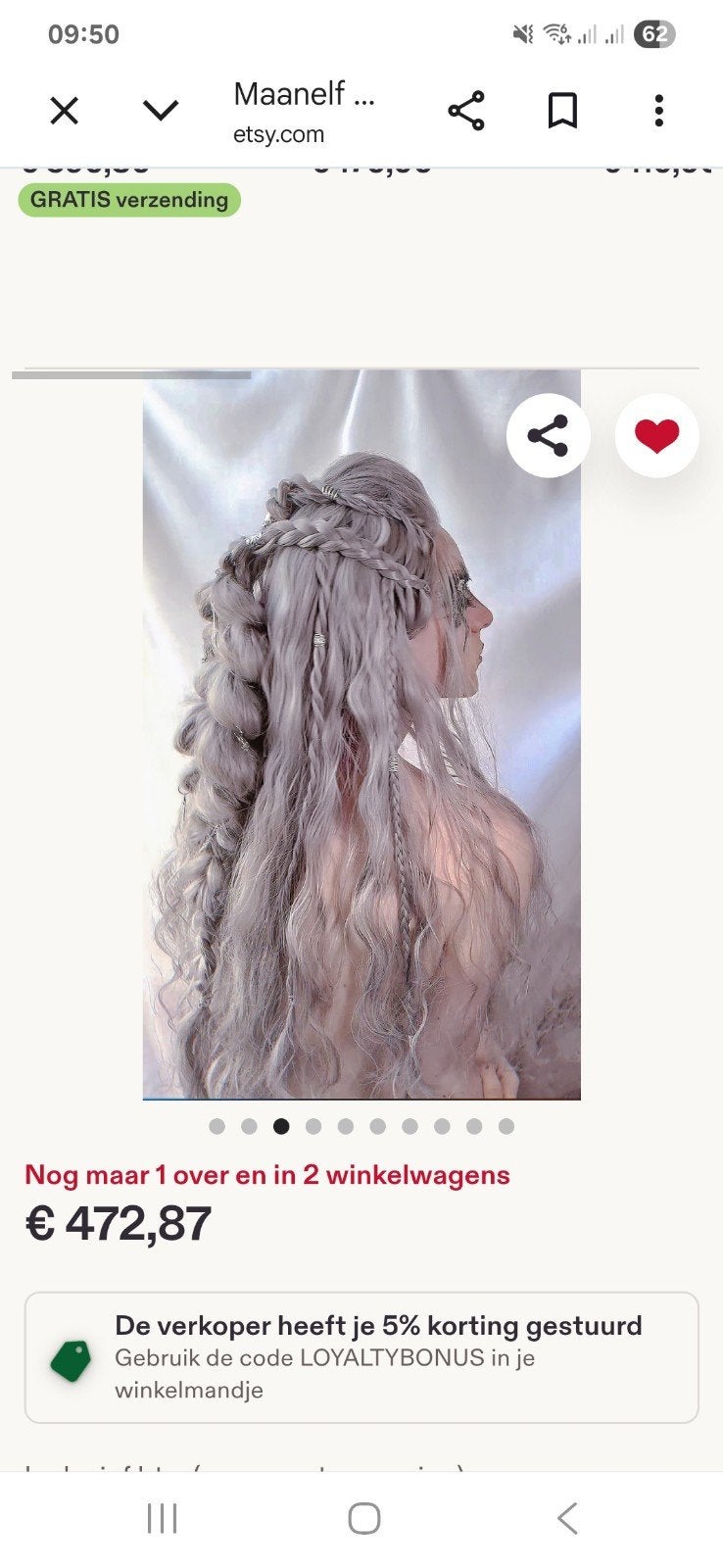Remove the listing from favorites via the heart

pyautogui.click(x=656, y=435)
